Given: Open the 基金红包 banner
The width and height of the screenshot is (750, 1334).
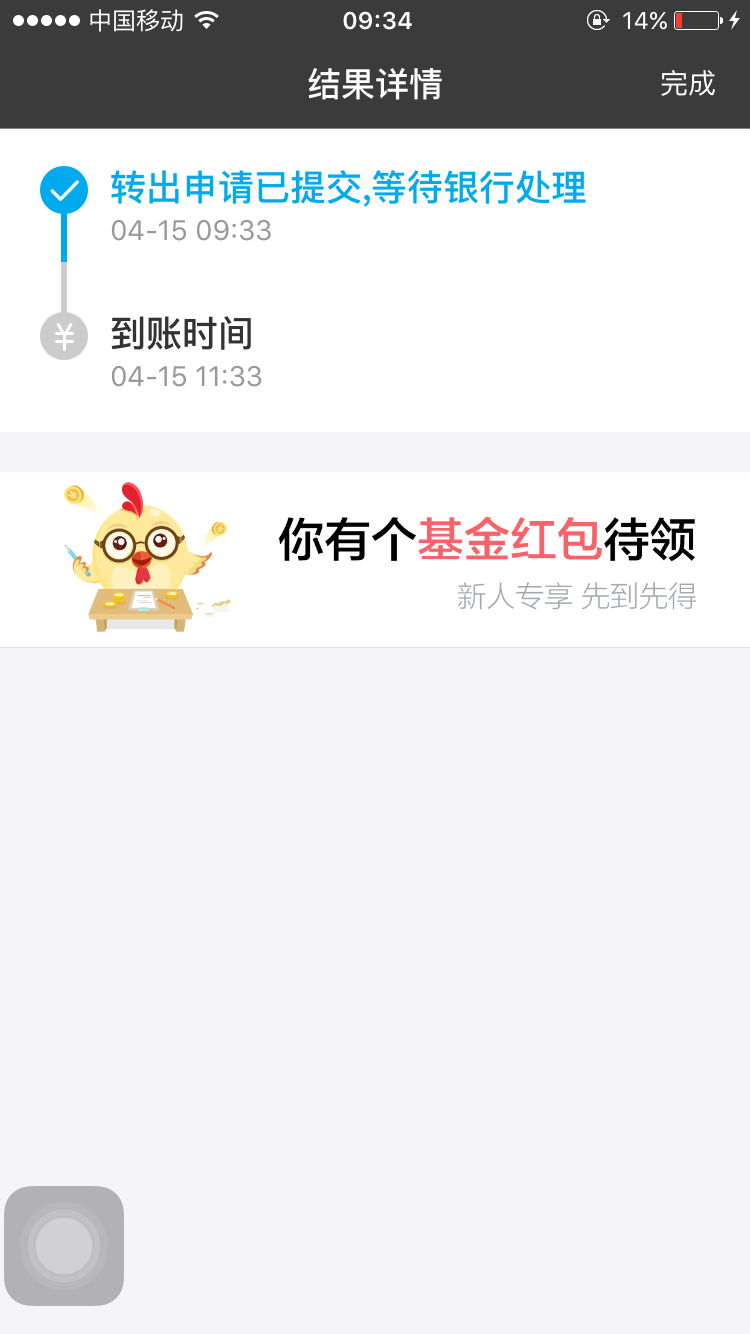Looking at the screenshot, I should [375, 559].
